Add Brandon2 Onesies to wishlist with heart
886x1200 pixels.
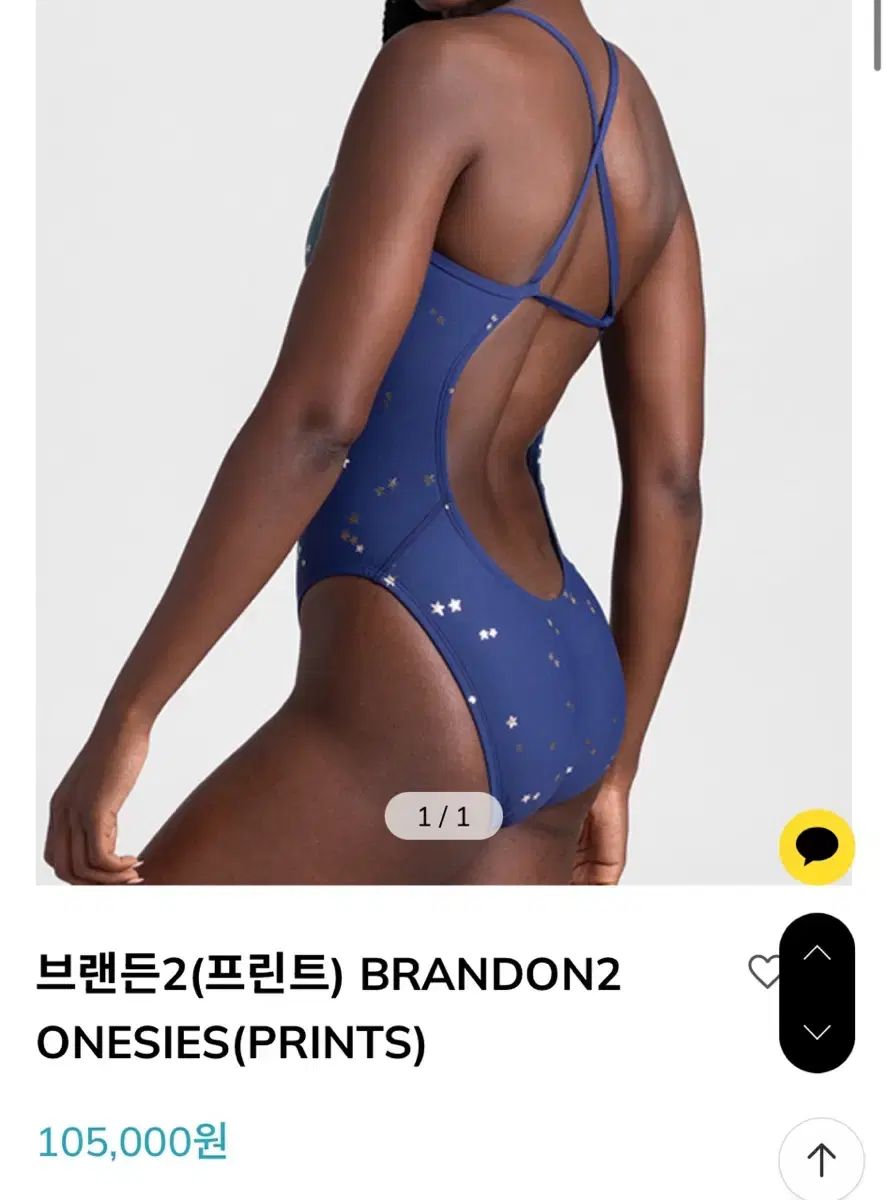(x=765, y=972)
